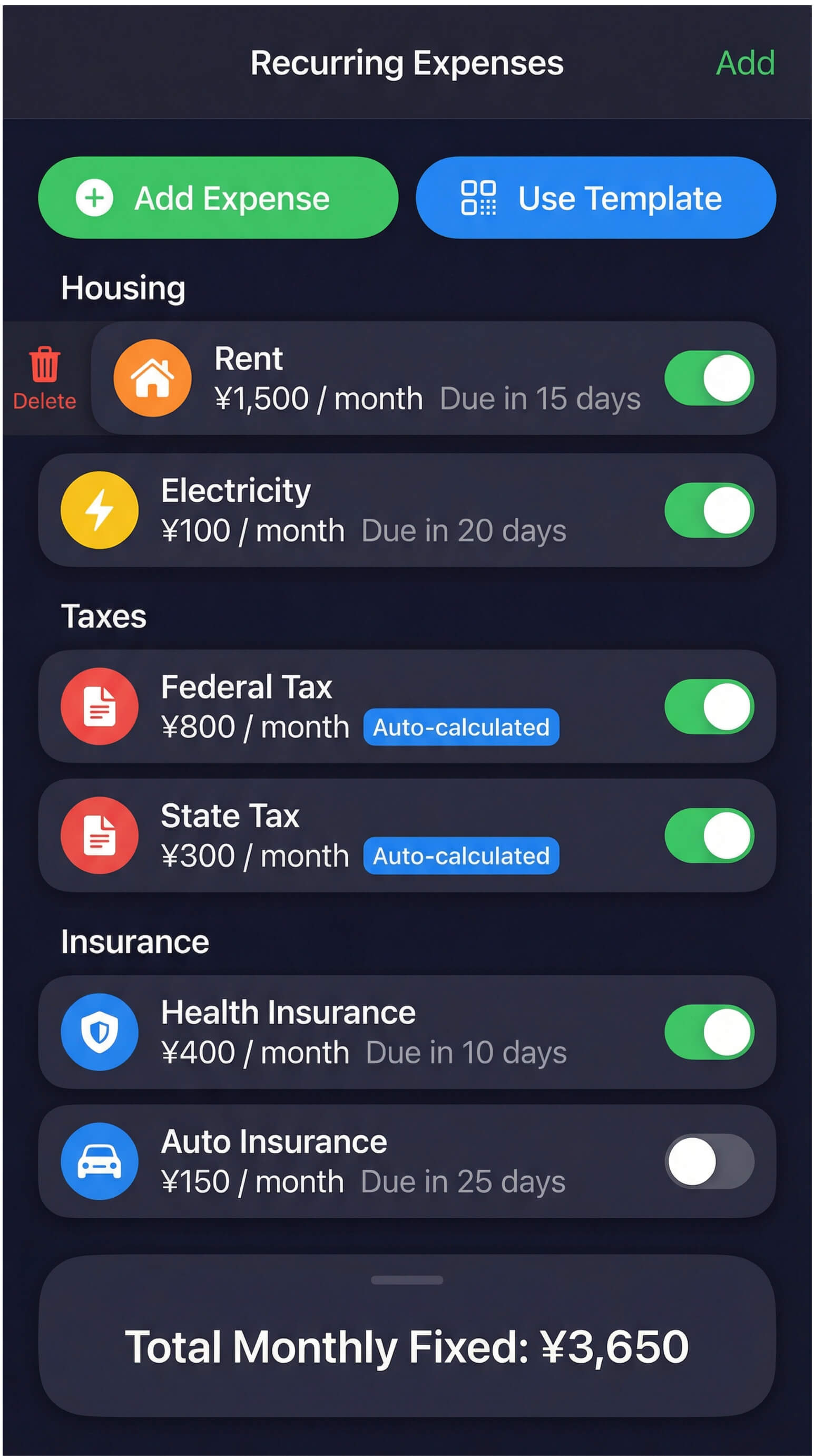Image resolution: width=814 pixels, height=1456 pixels.
Task: Enable the Auto Insurance switch
Action: tap(709, 1160)
